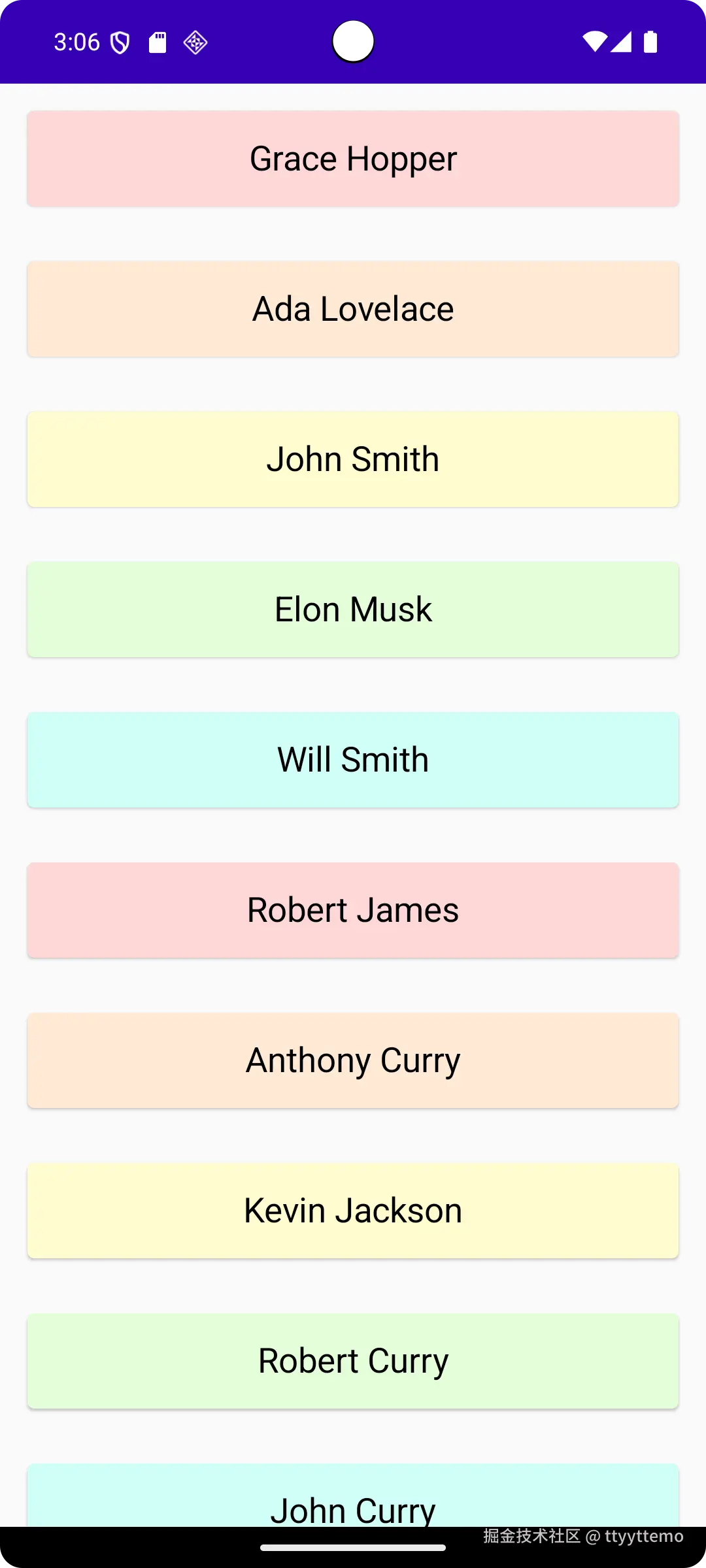Tap the John Smith card

(x=353, y=459)
